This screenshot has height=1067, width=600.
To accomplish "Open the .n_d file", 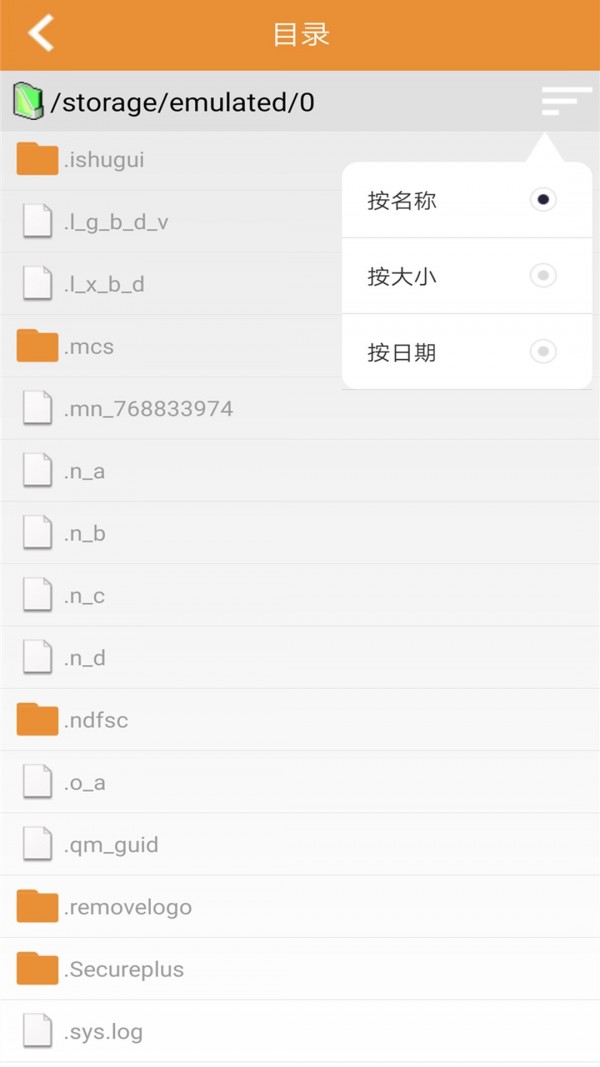I will tap(84, 658).
